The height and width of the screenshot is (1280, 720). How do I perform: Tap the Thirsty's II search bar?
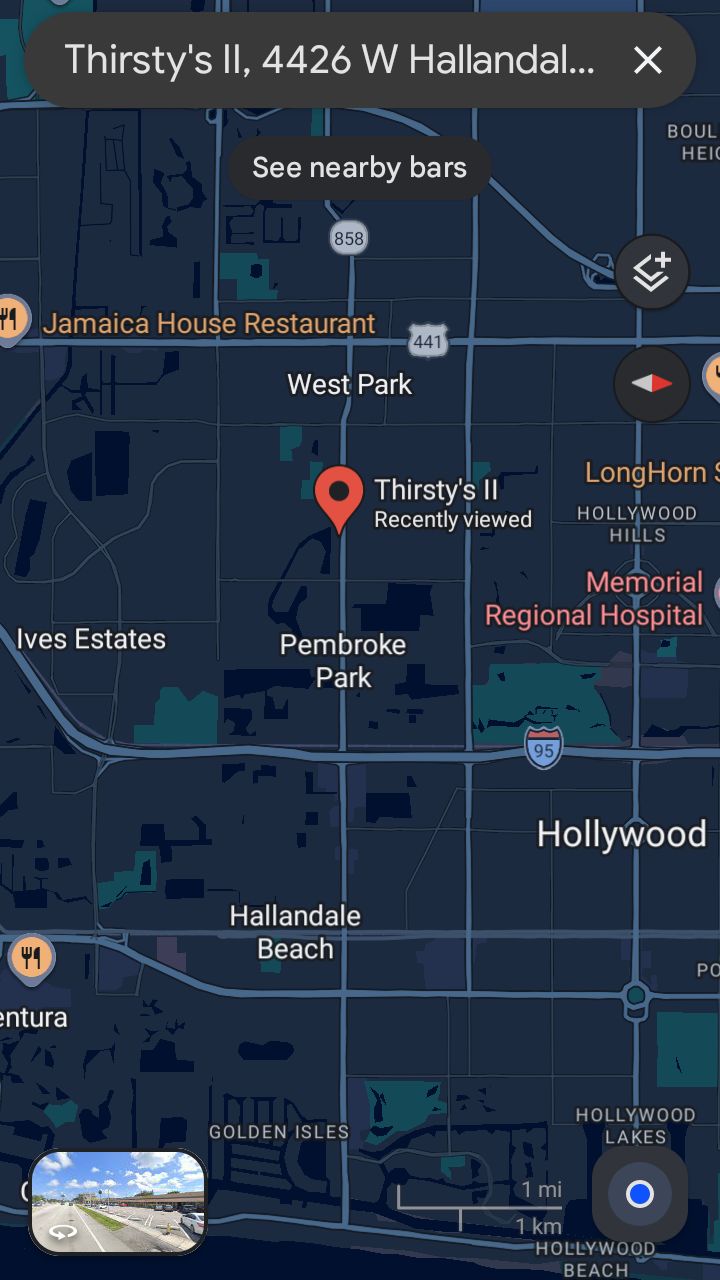(330, 60)
